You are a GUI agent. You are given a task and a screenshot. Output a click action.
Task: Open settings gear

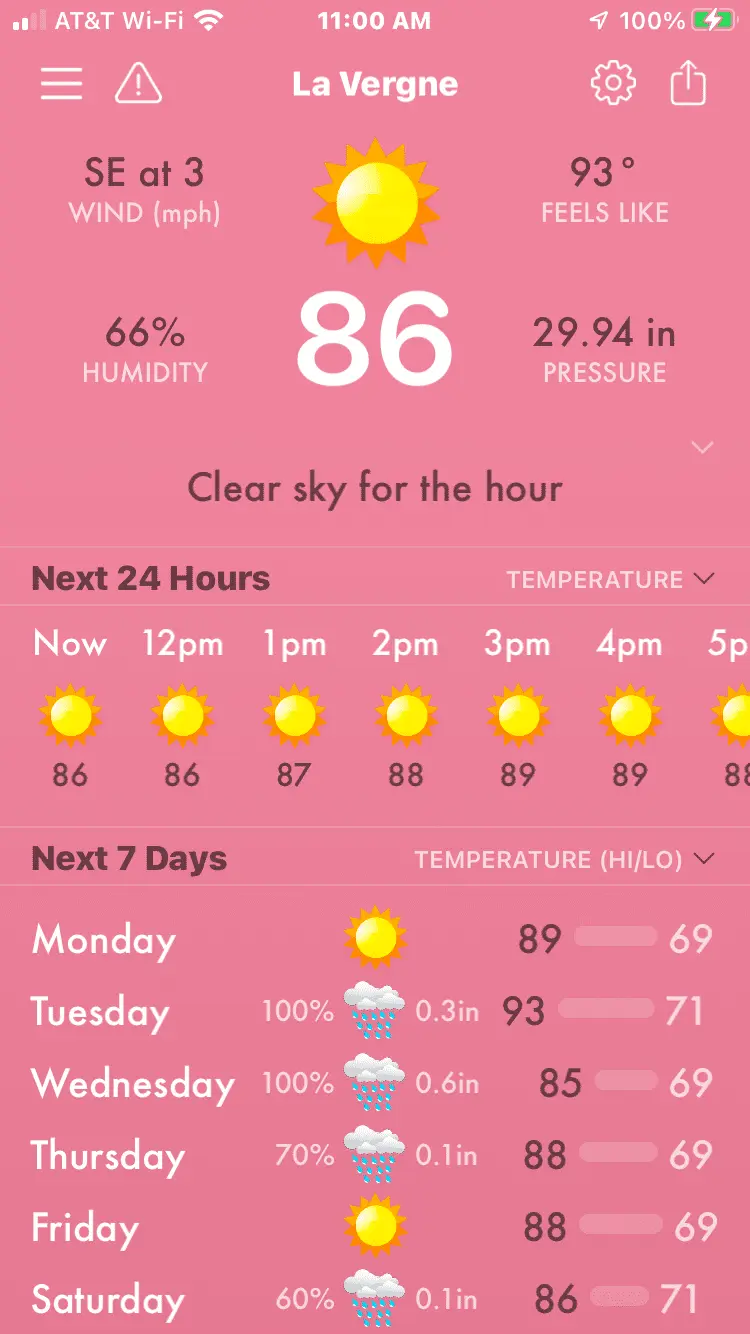pos(613,84)
